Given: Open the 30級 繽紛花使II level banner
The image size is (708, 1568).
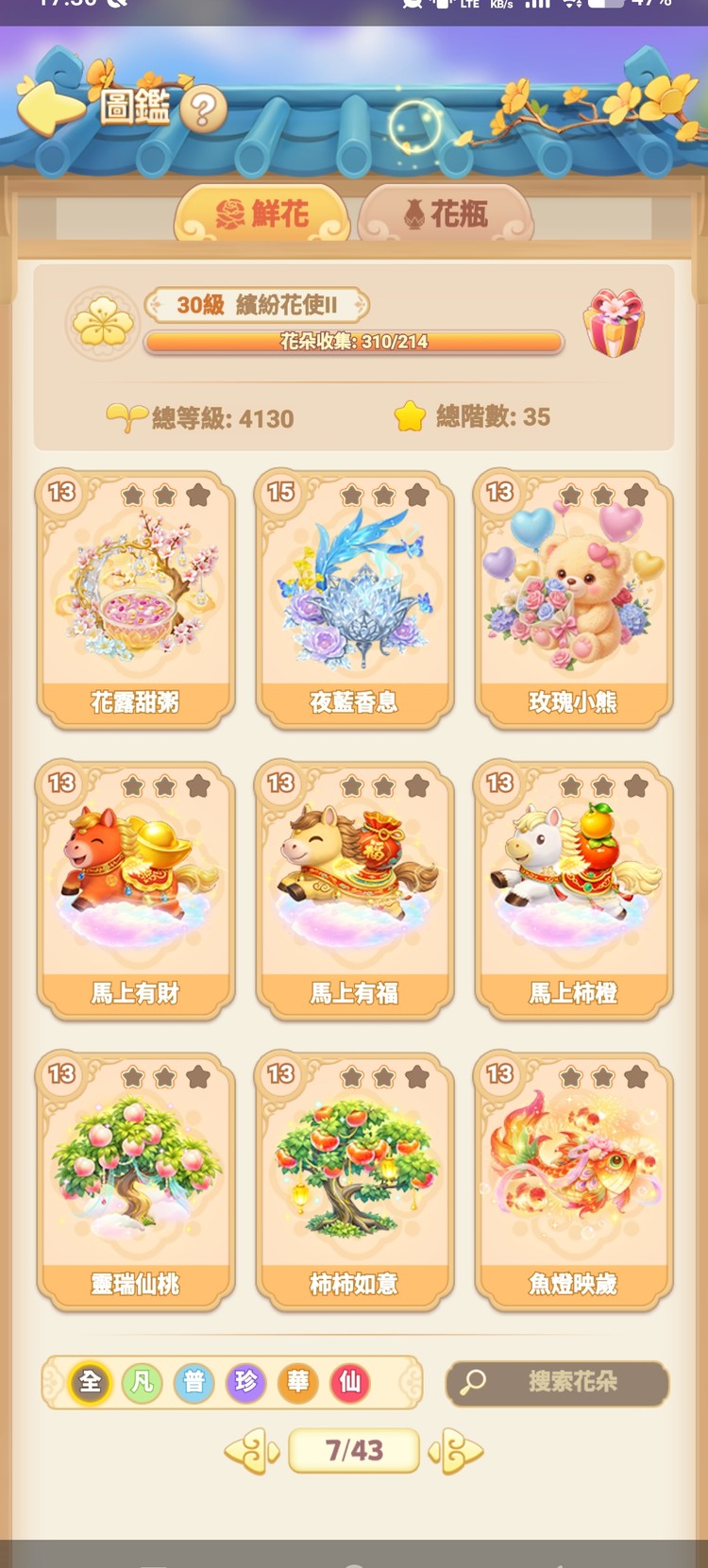Looking at the screenshot, I should coord(258,304).
